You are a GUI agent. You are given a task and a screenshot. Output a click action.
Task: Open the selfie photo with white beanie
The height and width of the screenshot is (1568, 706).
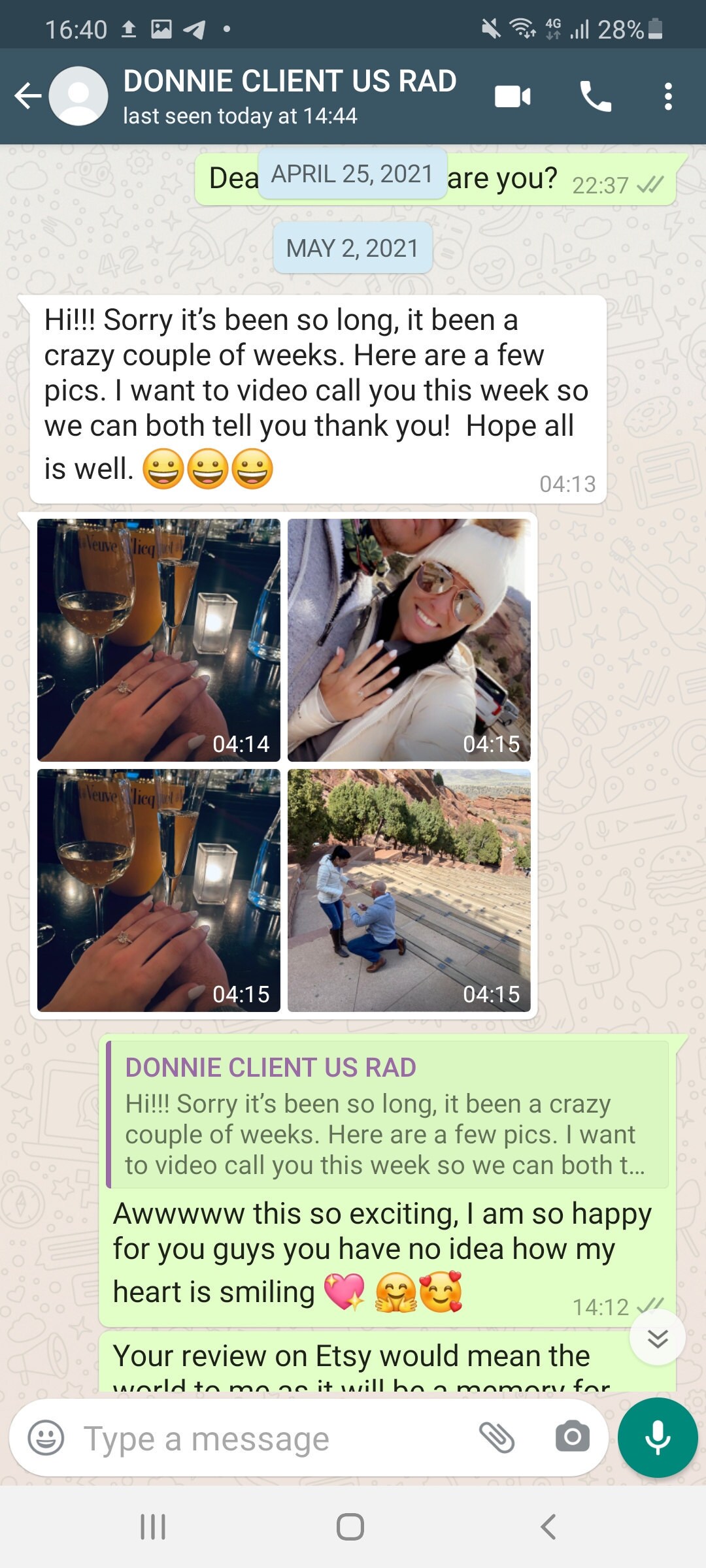(409, 640)
